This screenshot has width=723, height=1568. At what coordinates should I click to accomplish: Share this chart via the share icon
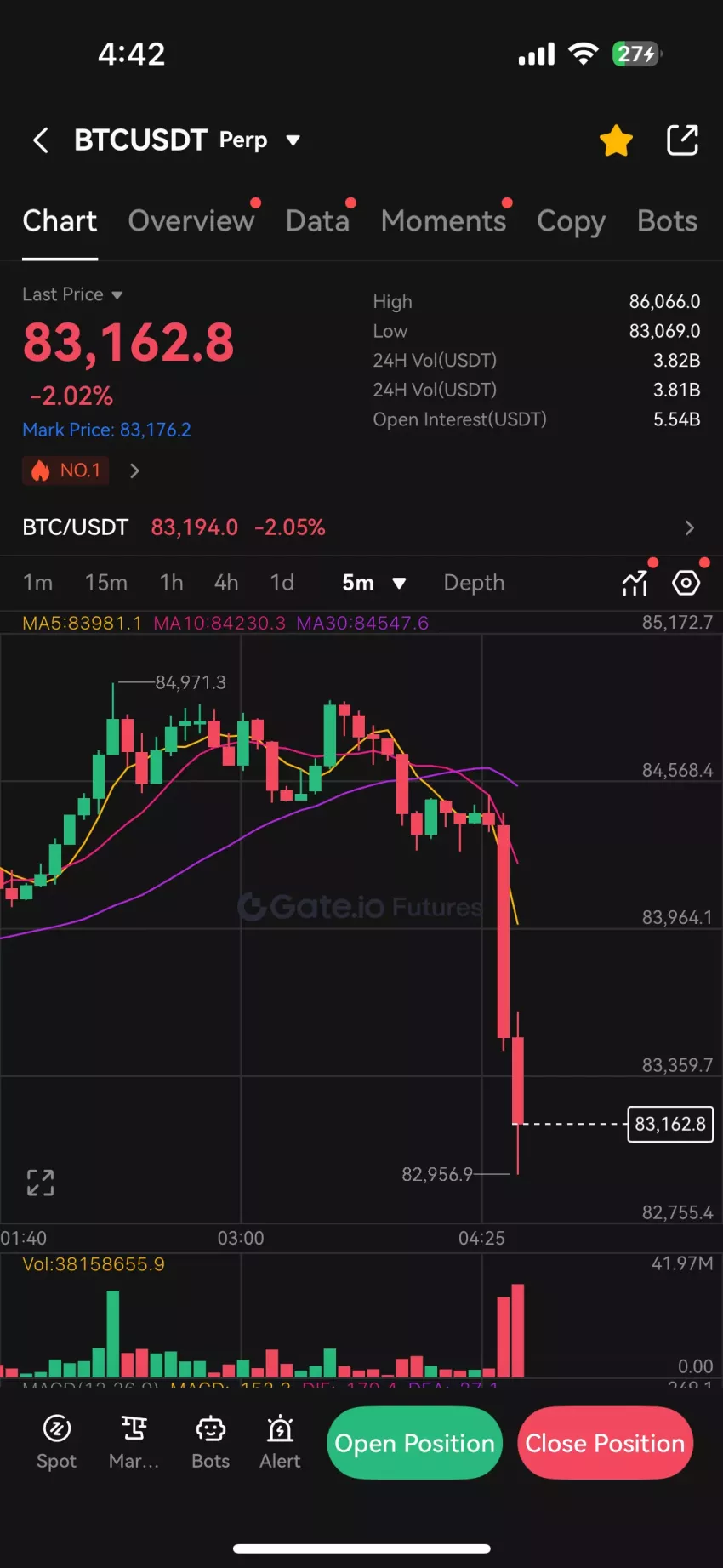point(682,140)
